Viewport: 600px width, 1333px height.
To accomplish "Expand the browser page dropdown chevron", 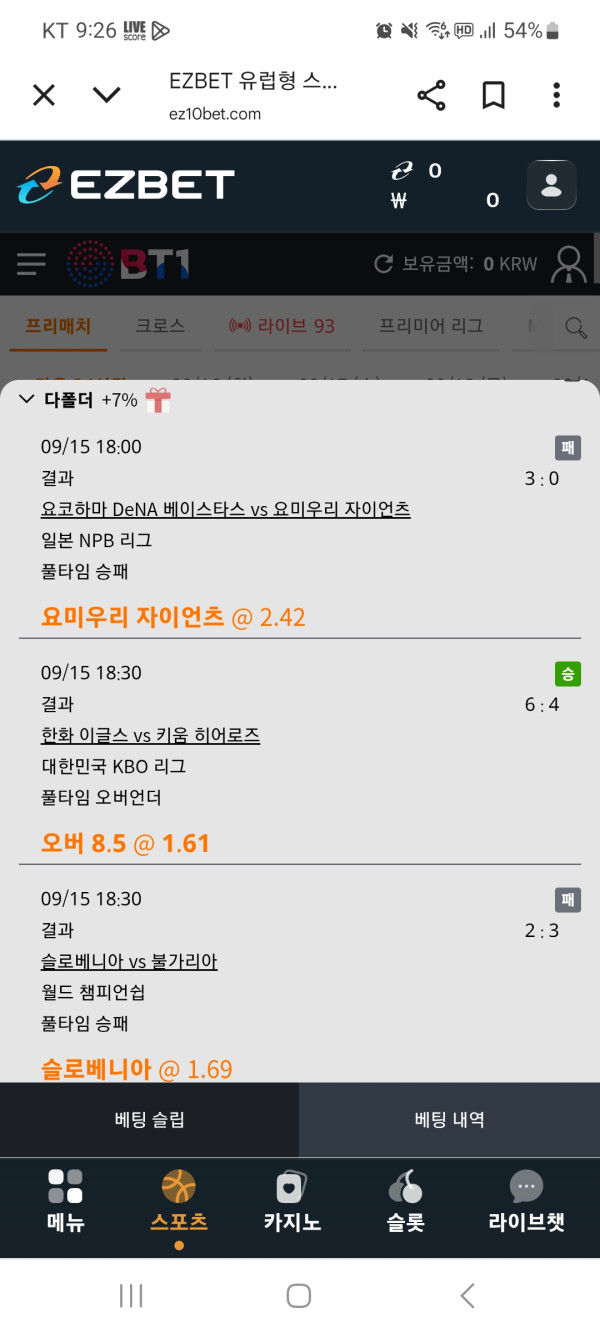I will (x=106, y=95).
